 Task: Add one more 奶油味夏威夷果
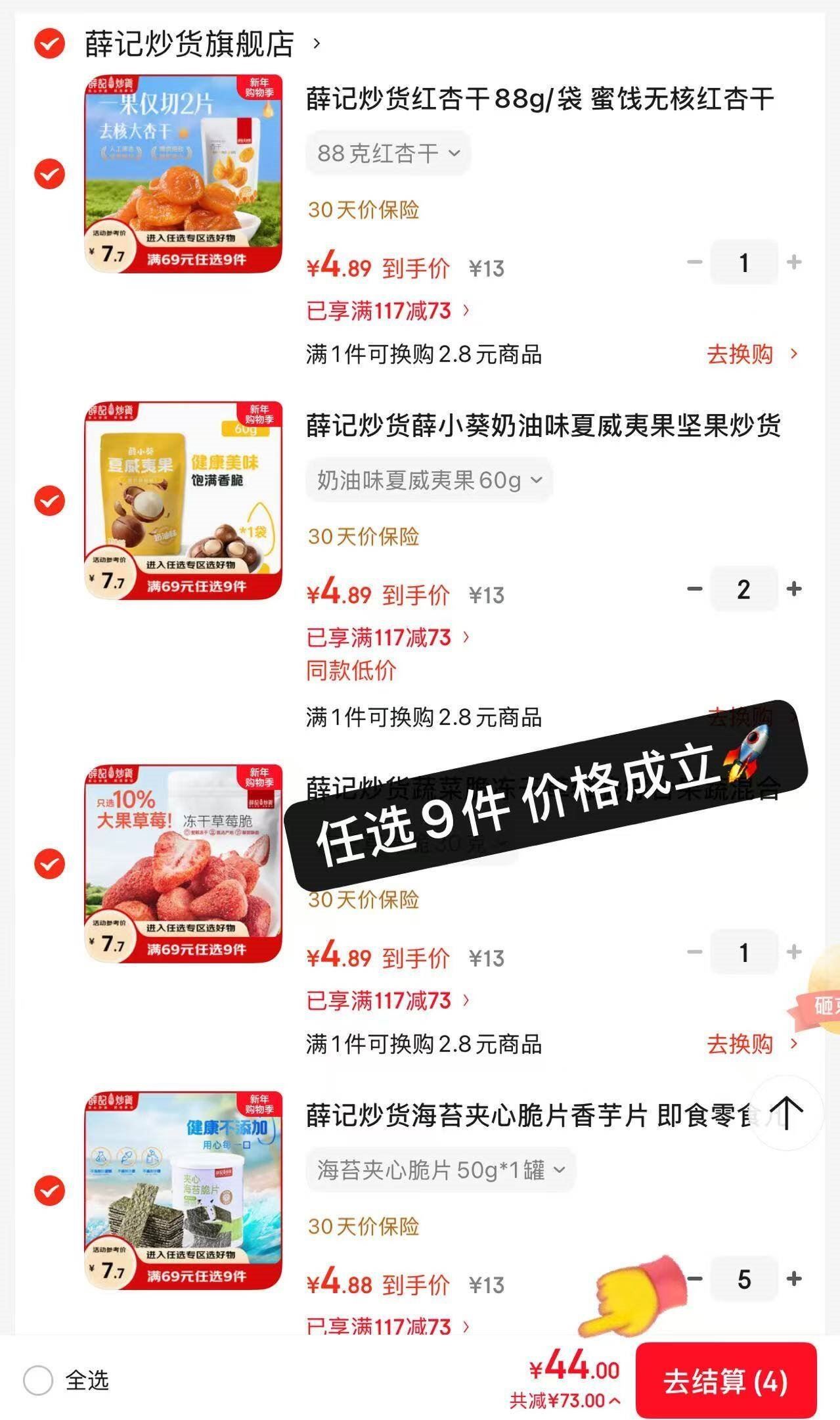tap(794, 589)
